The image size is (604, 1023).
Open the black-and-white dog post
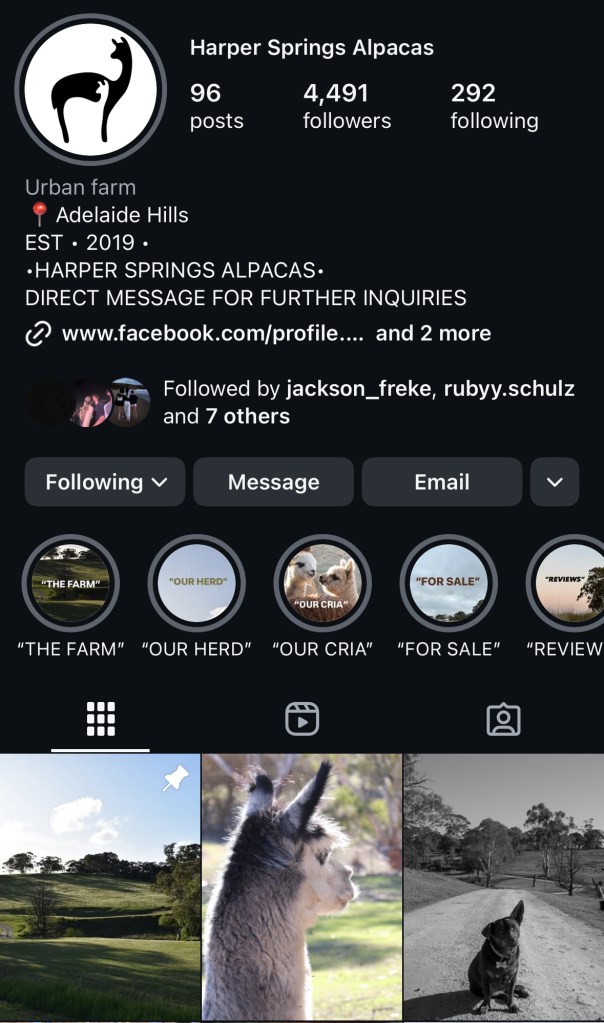[x=504, y=888]
